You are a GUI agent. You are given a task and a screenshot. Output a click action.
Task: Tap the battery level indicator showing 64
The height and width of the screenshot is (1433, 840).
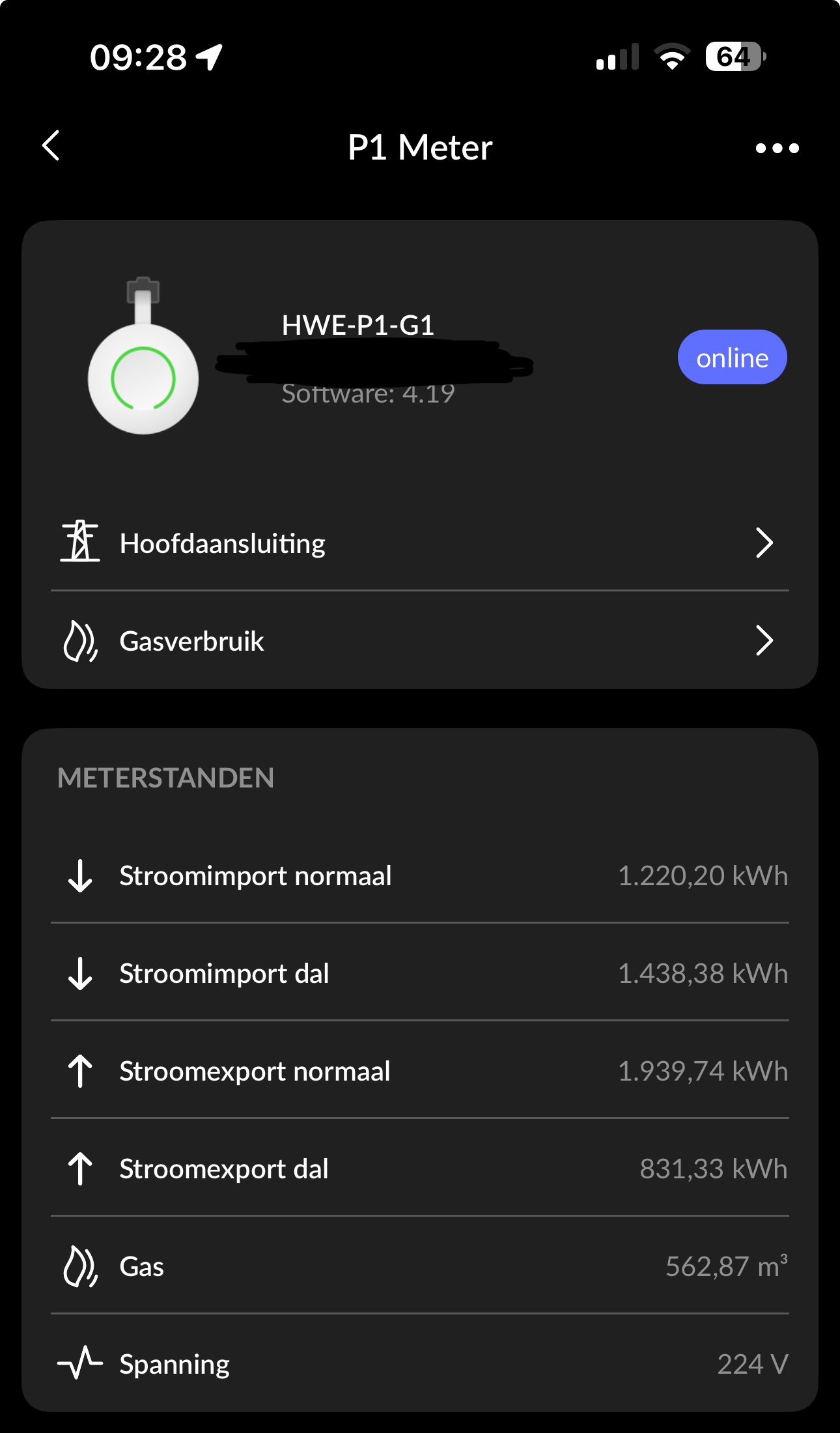[x=734, y=57]
